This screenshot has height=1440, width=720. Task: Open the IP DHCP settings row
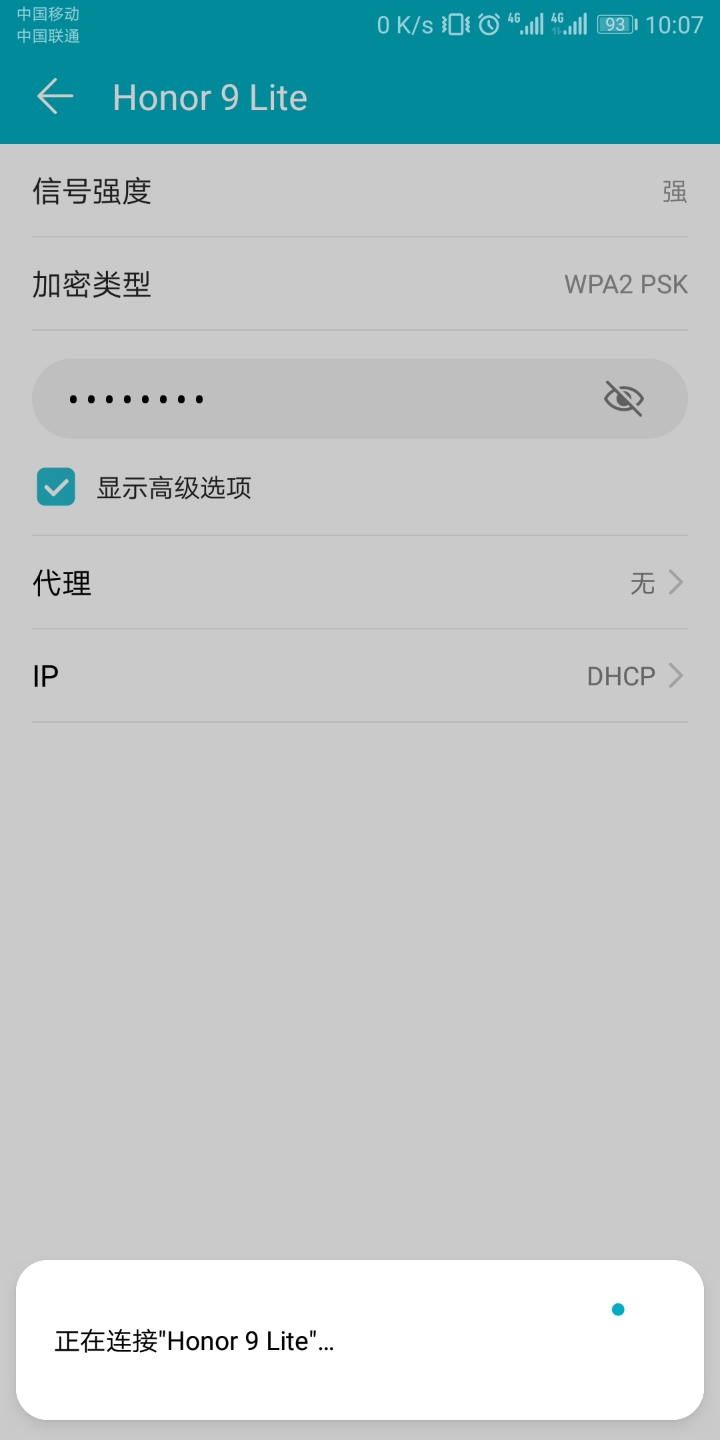pos(360,676)
